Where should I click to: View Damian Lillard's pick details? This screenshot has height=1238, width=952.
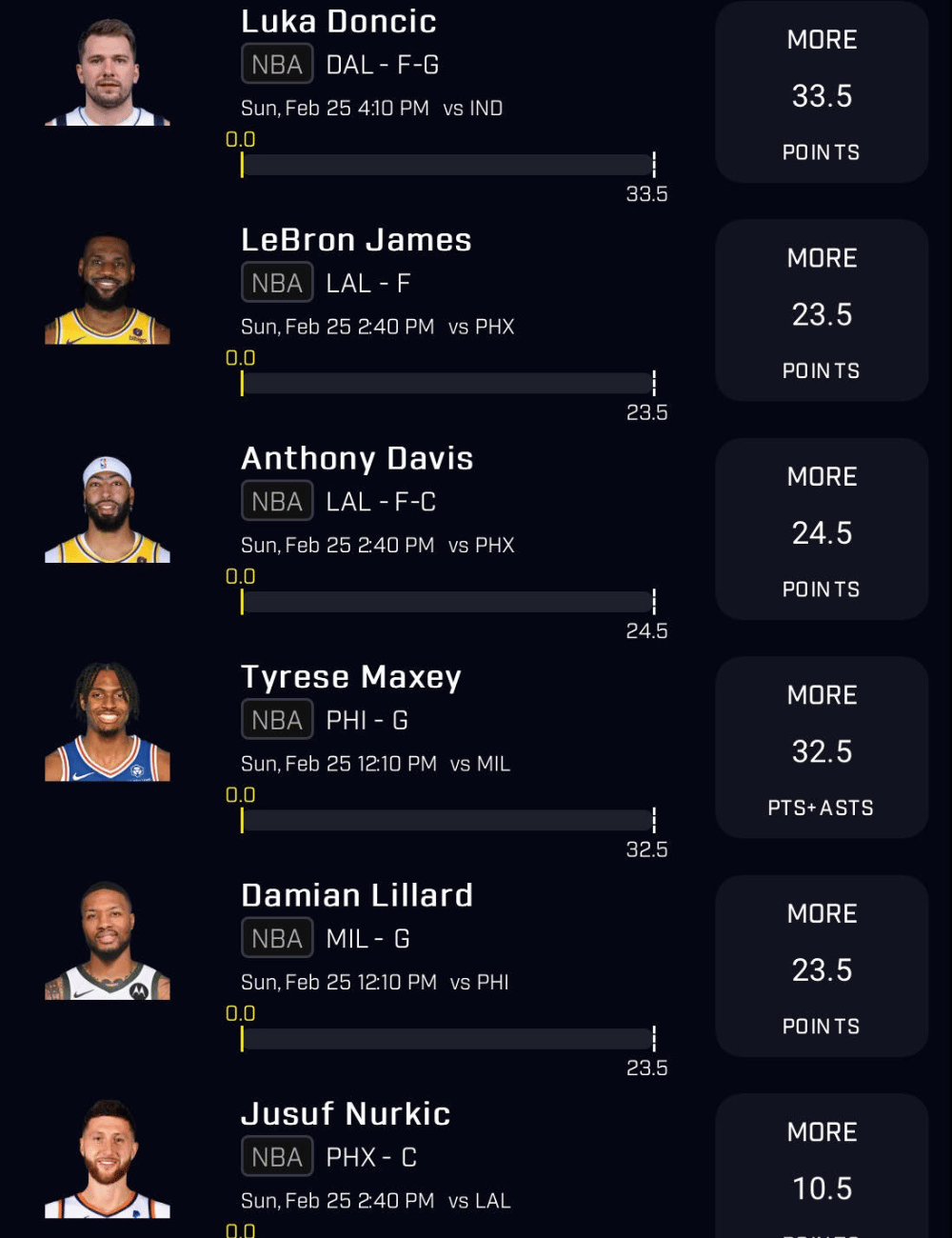click(x=357, y=895)
